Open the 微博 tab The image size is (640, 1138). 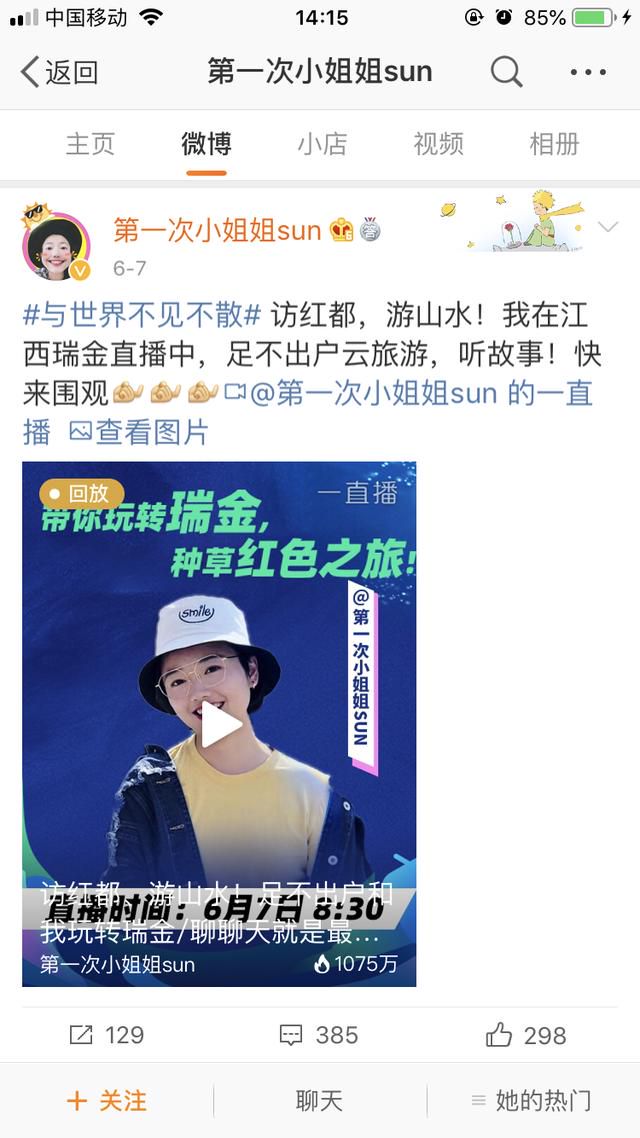click(x=206, y=144)
